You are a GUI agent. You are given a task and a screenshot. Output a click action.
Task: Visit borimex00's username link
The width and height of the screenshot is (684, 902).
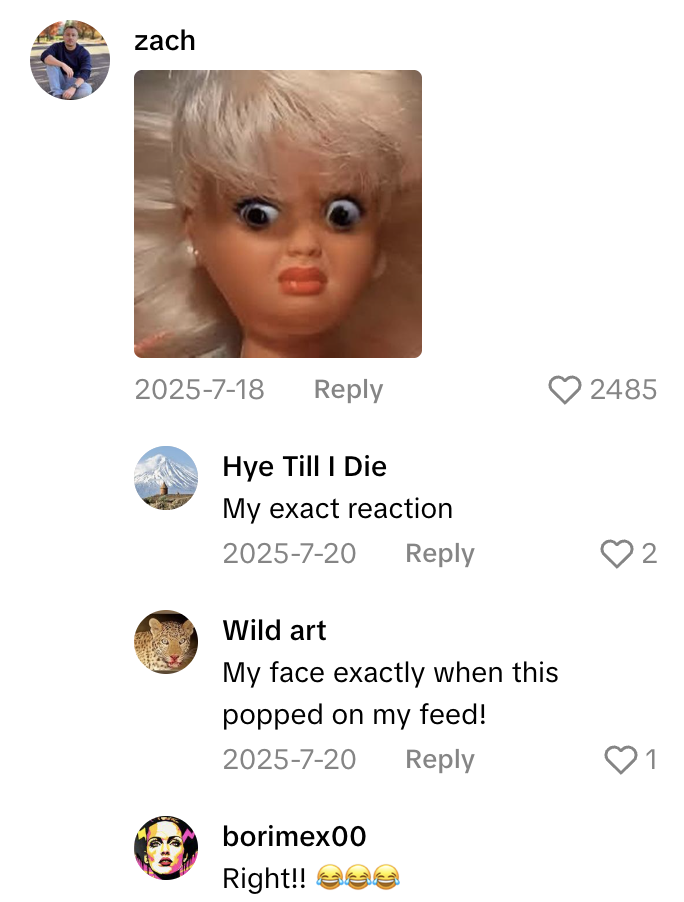(294, 836)
